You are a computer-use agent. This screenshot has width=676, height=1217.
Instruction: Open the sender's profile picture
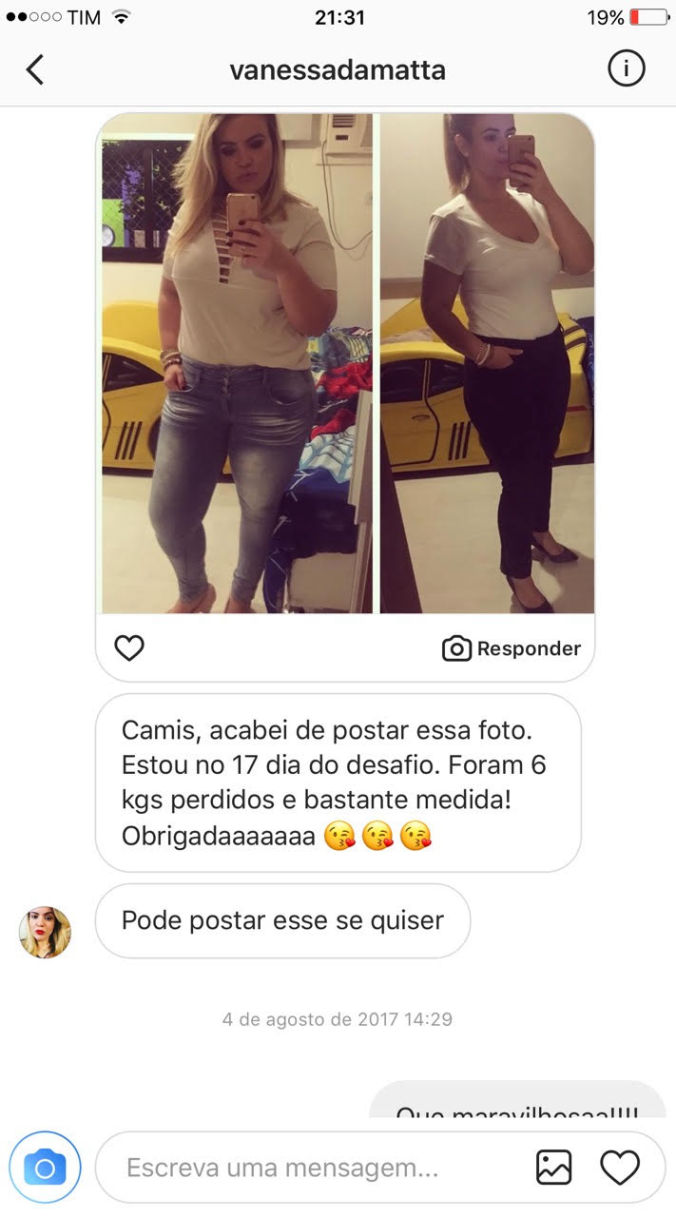coord(45,932)
